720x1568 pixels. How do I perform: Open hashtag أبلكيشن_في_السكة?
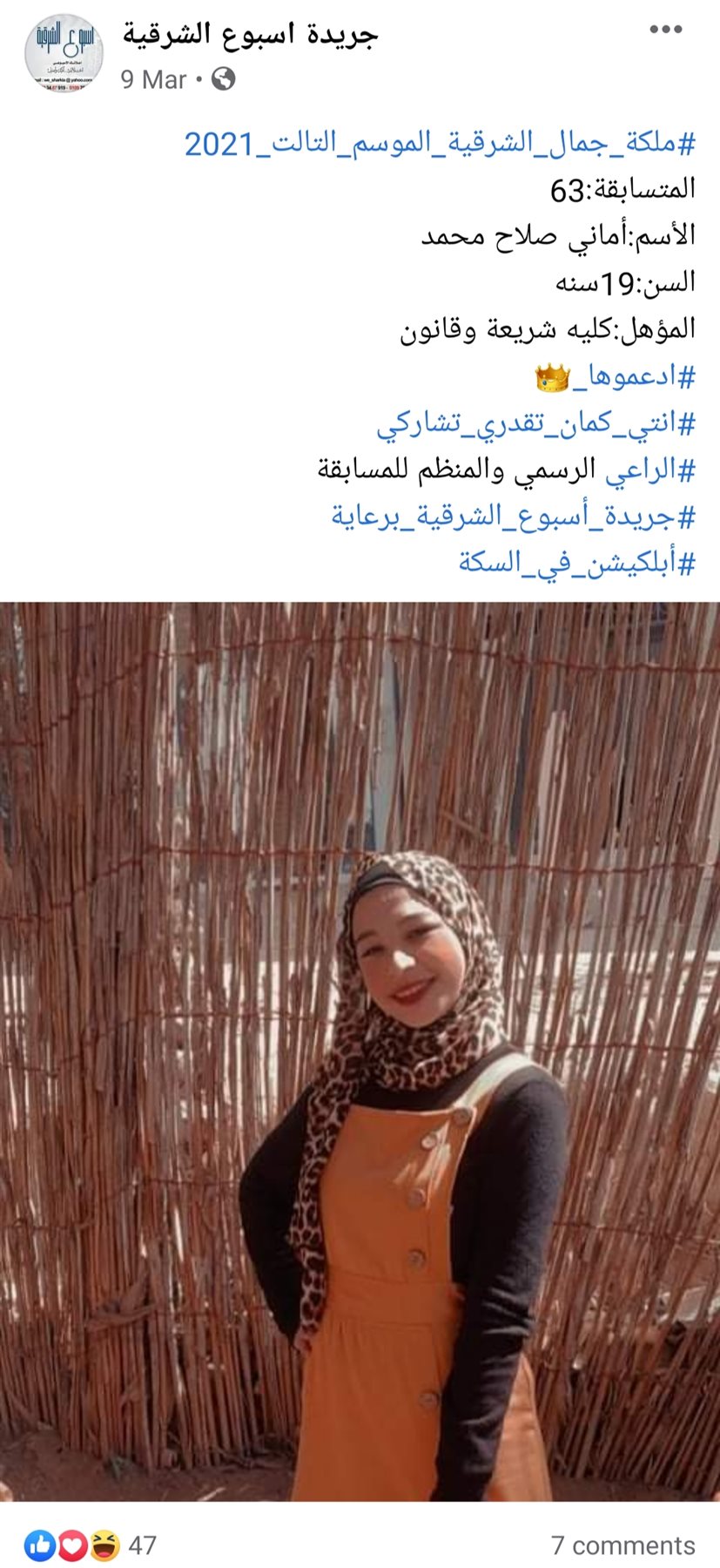point(577,563)
